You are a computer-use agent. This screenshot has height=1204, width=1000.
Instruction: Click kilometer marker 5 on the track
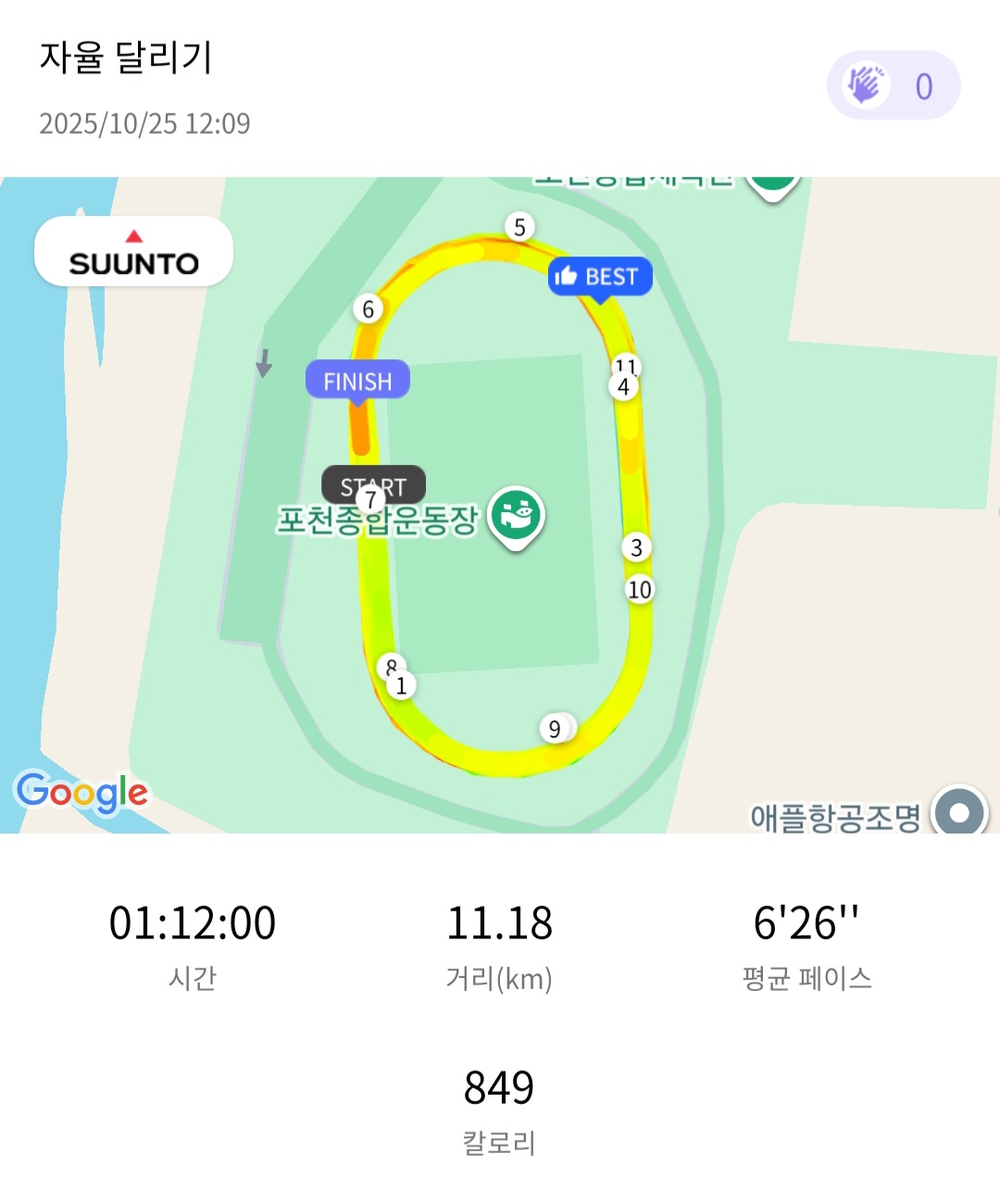point(519,223)
